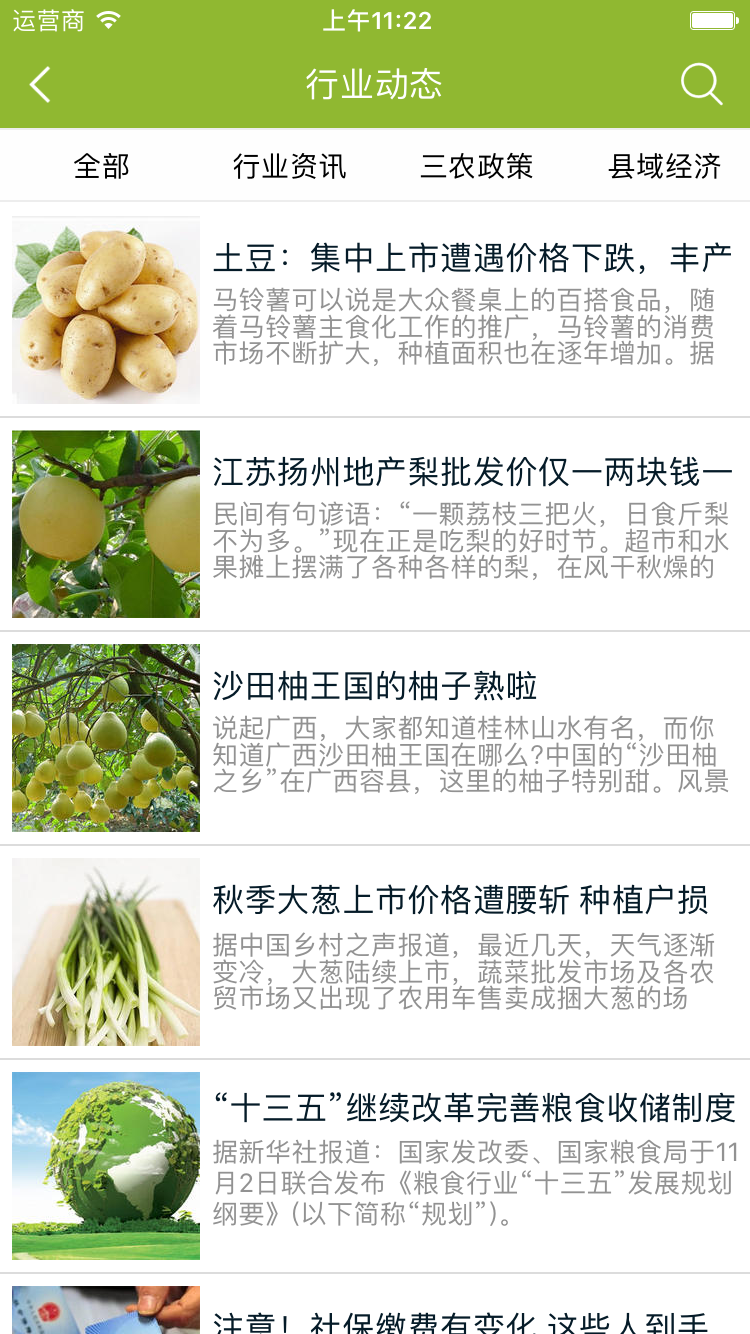Image resolution: width=750 pixels, height=1334 pixels.
Task: Switch to the 全部 tab
Action: click(x=102, y=166)
